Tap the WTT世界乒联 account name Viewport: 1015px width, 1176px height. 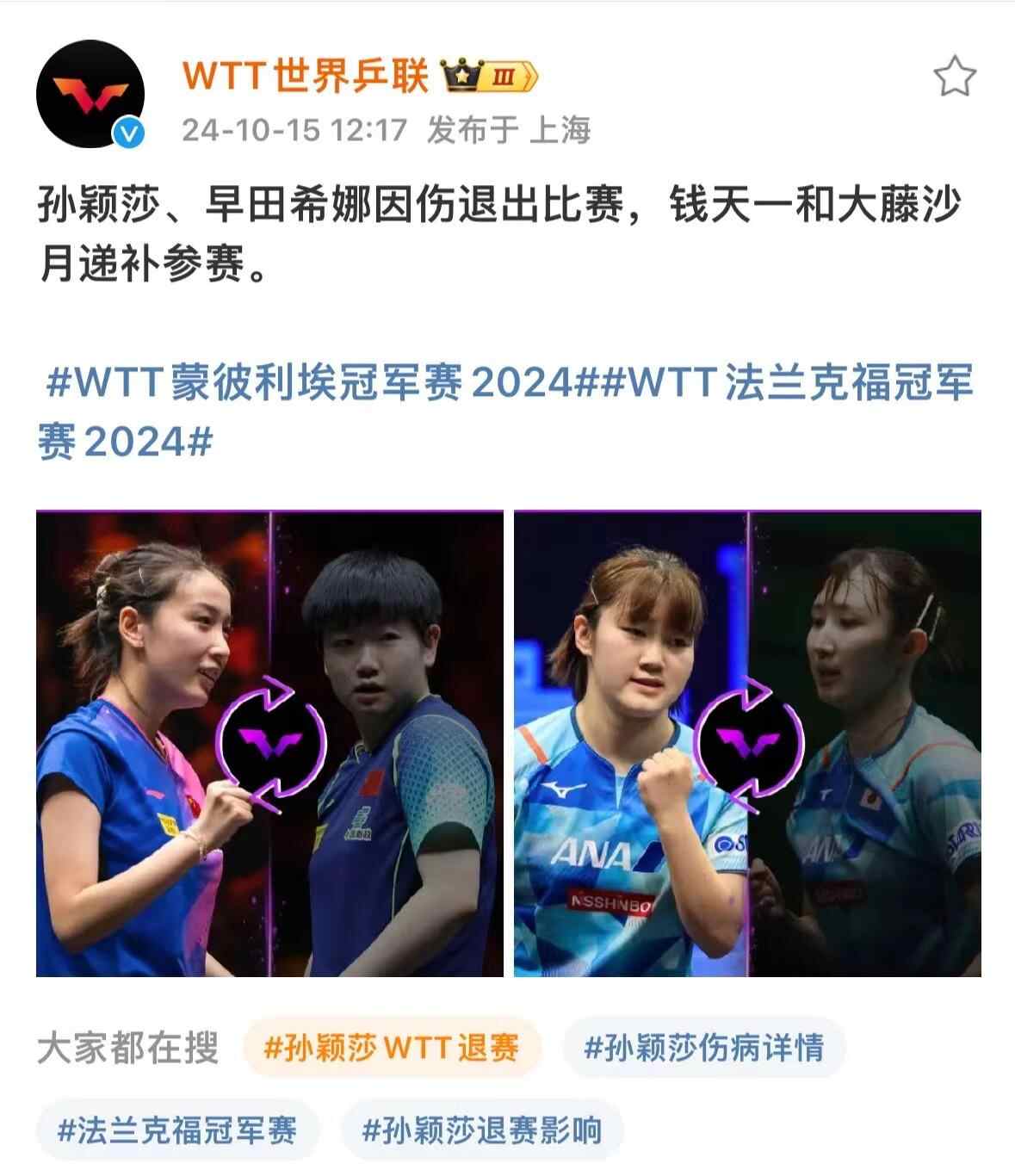click(x=306, y=77)
